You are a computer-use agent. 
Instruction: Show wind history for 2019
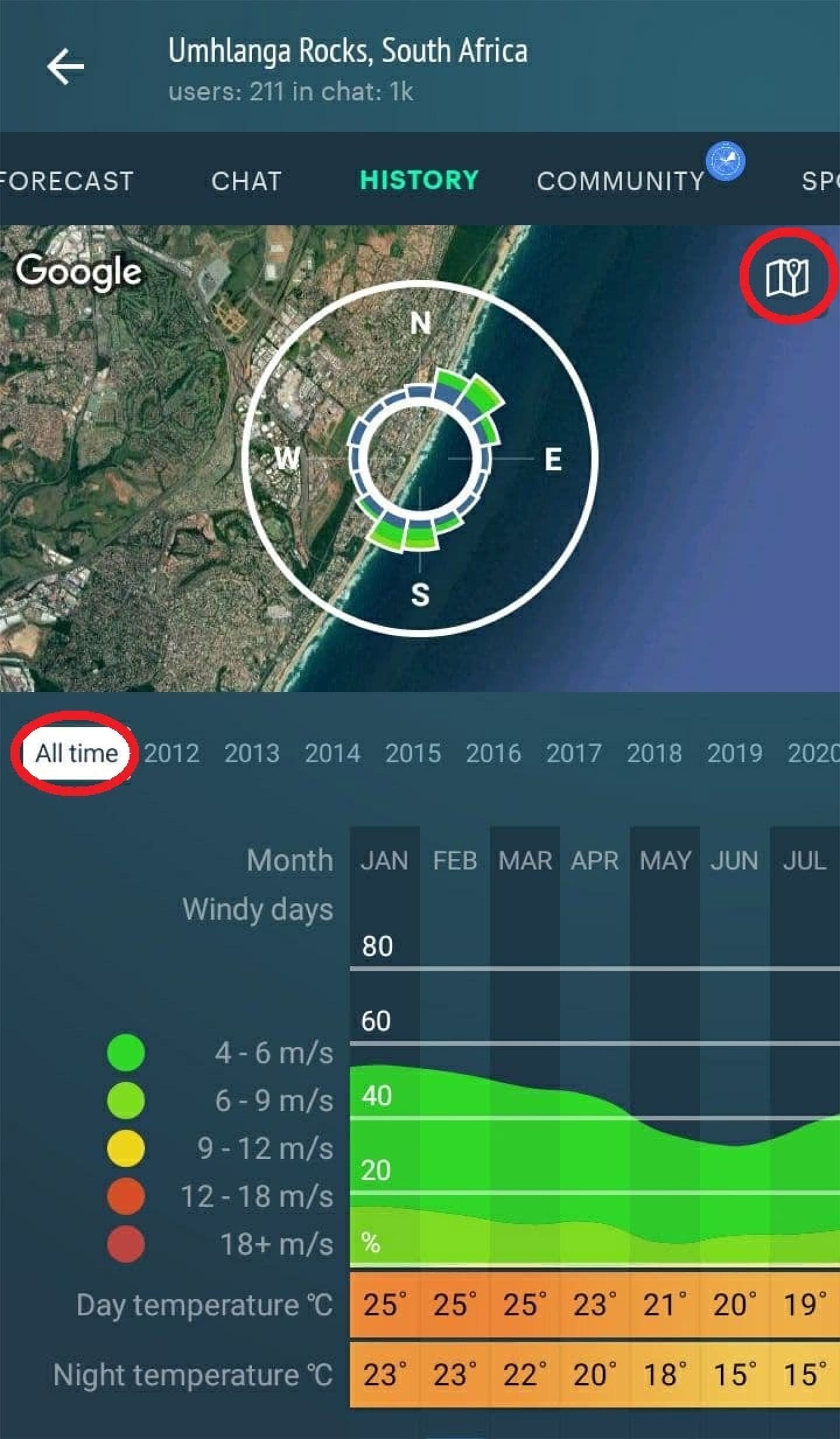[735, 753]
